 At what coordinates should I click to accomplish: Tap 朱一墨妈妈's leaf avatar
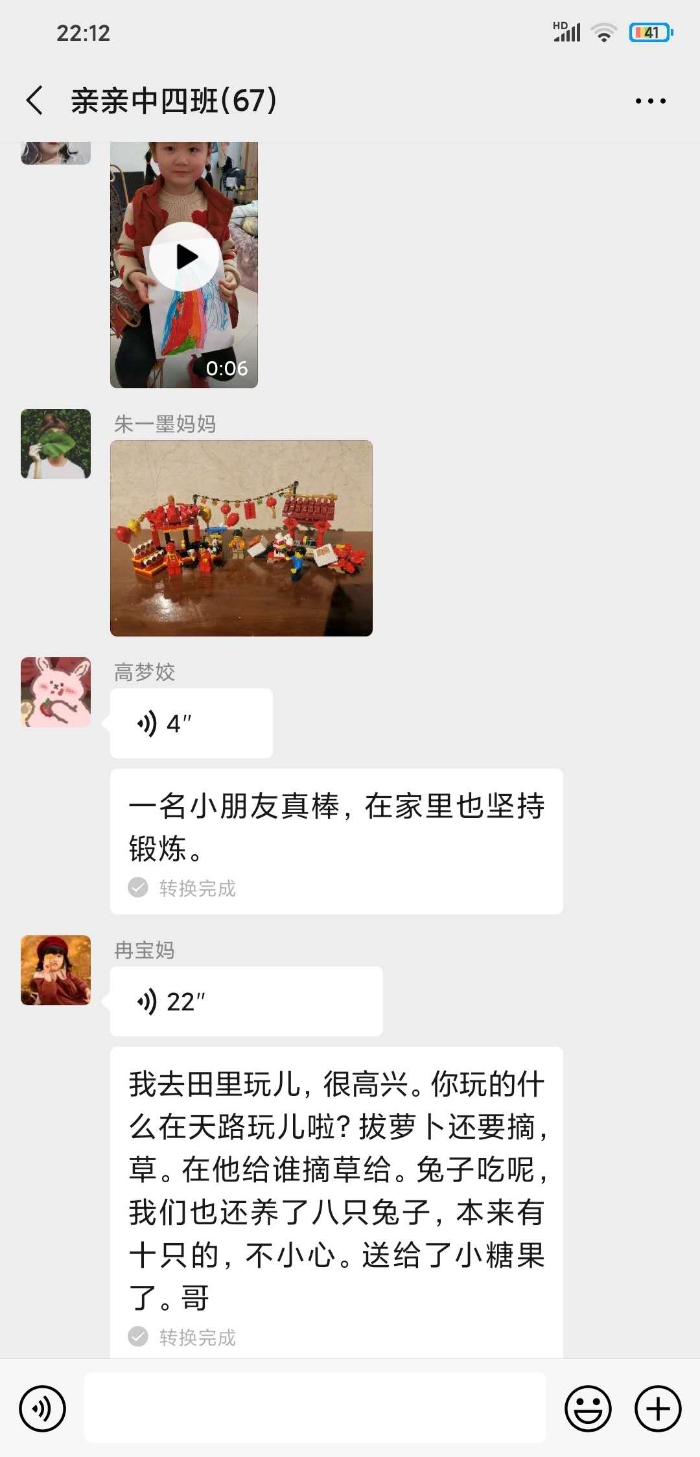coord(56,444)
